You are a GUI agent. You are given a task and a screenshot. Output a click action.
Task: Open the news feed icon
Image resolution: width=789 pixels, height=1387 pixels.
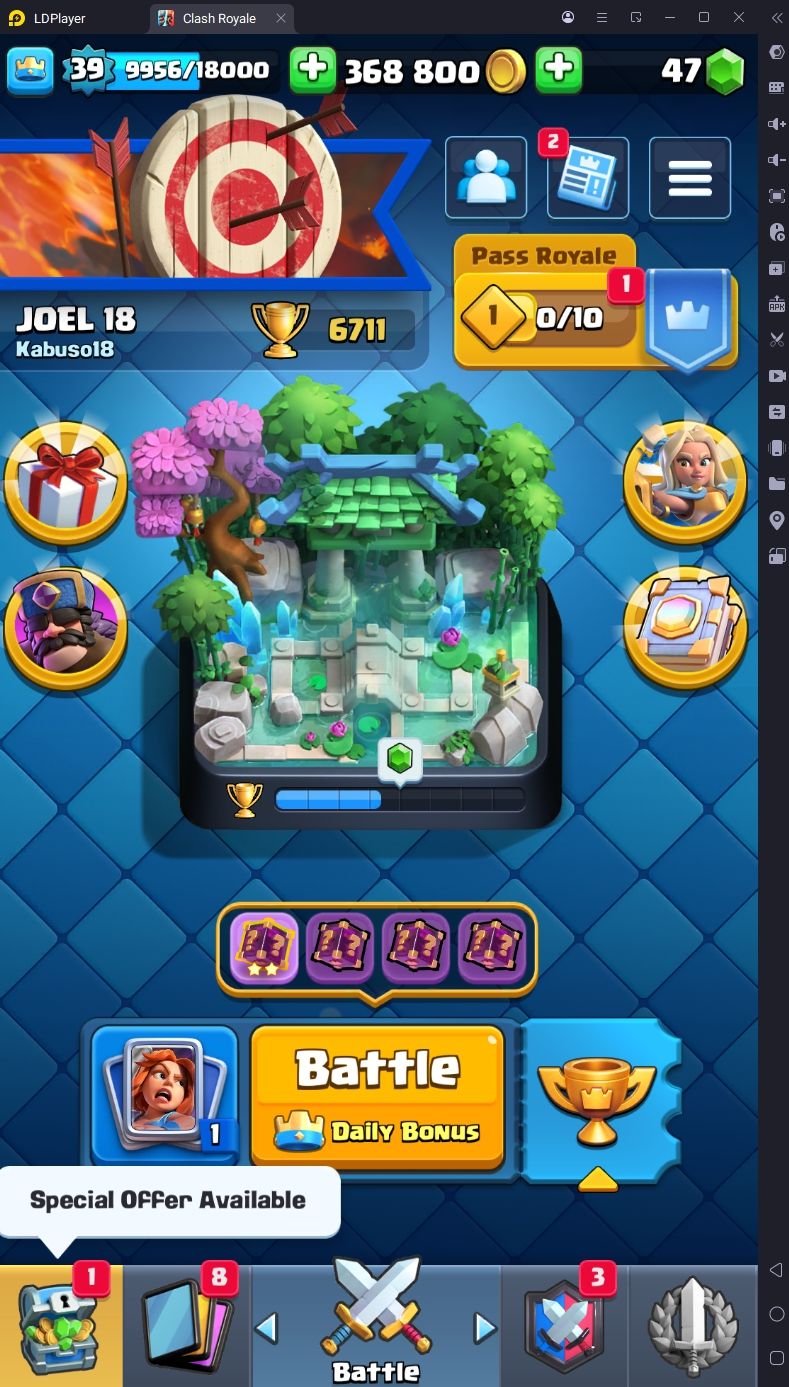(588, 178)
